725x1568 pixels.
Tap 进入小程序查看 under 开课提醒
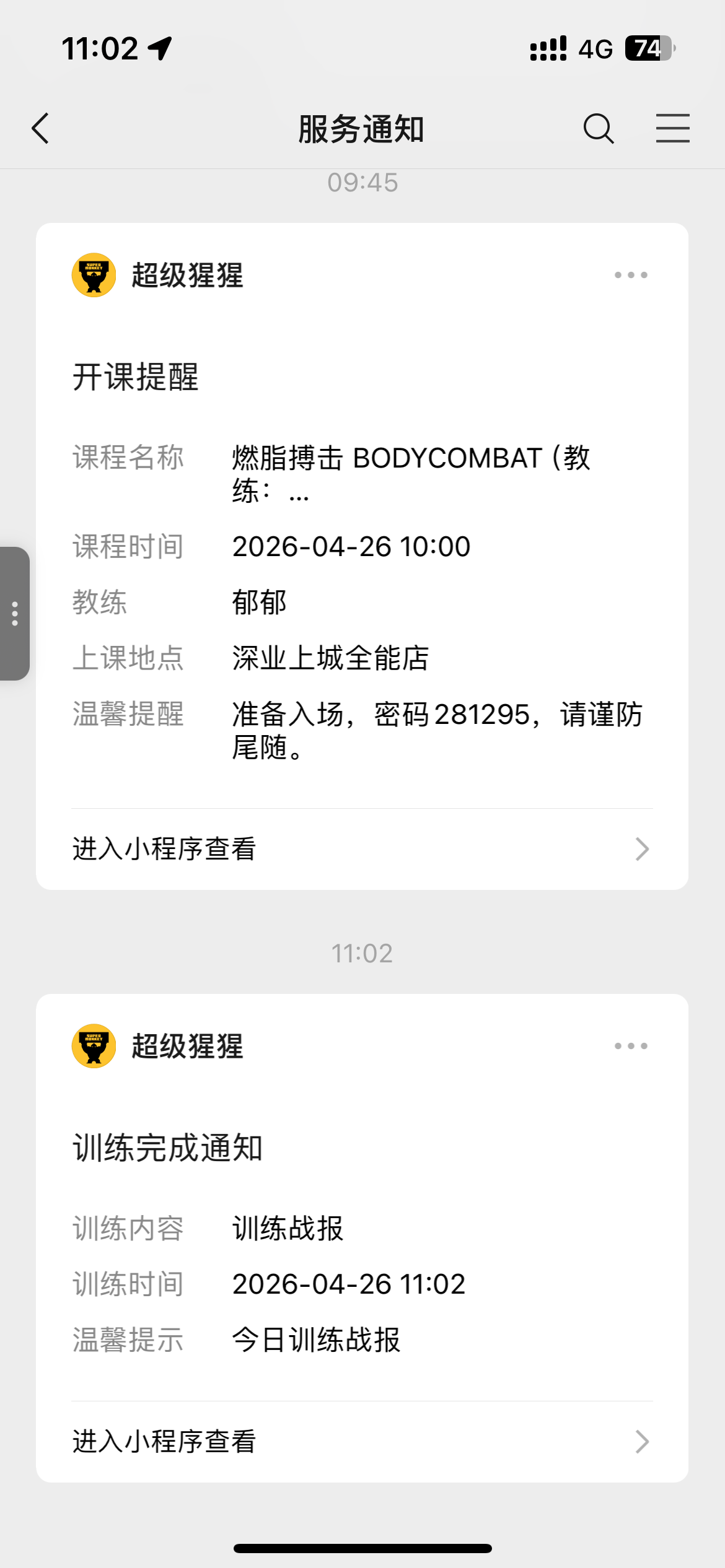pos(362,849)
